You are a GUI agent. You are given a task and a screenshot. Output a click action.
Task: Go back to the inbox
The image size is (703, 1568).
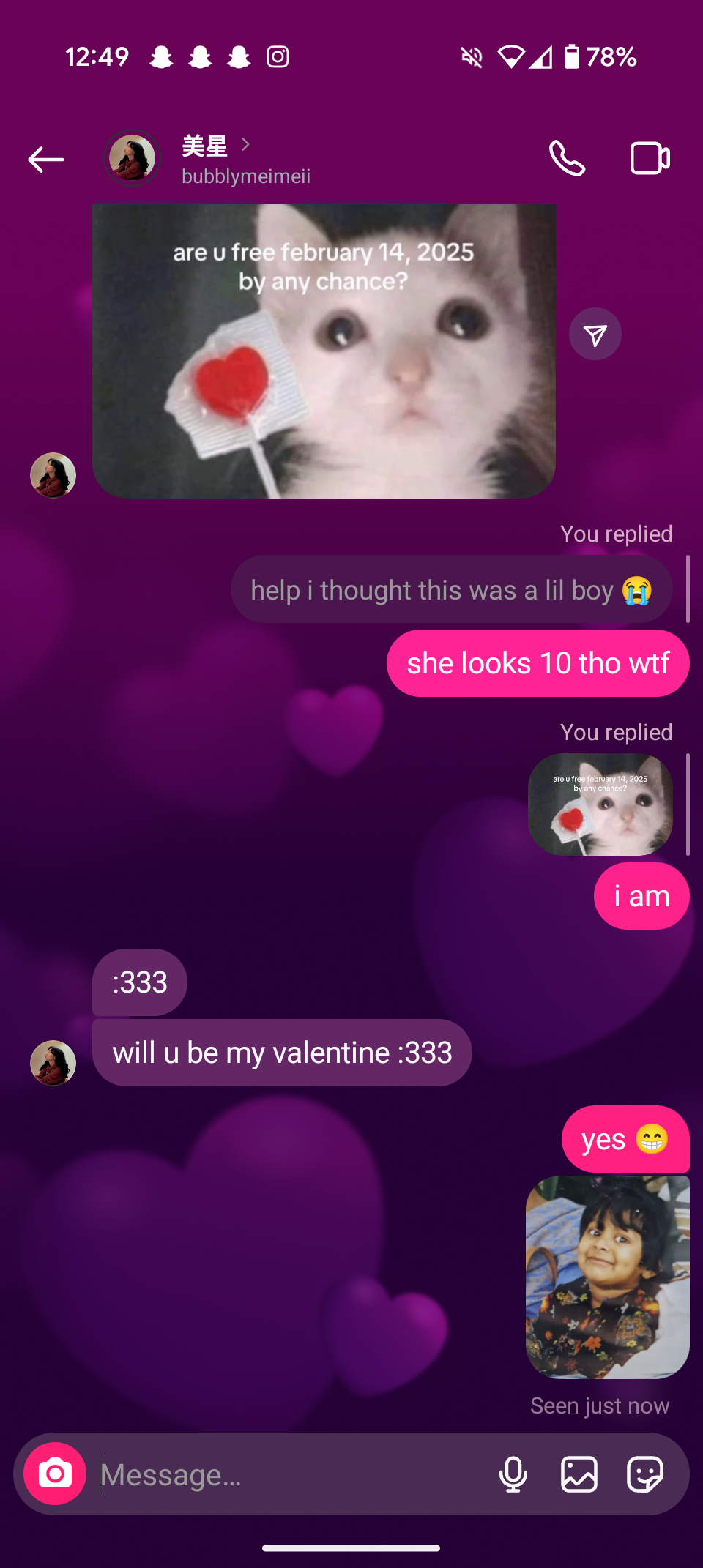tap(45, 159)
